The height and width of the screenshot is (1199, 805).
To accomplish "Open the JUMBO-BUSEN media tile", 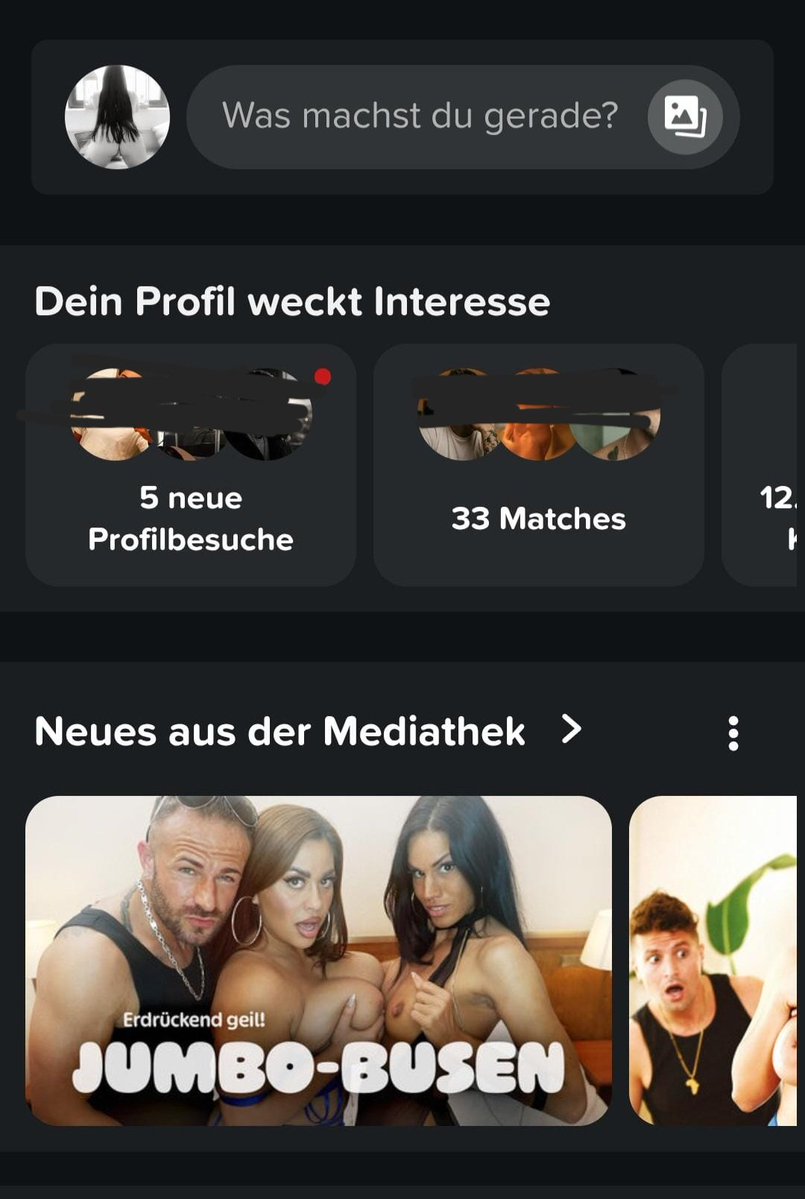I will pos(318,960).
